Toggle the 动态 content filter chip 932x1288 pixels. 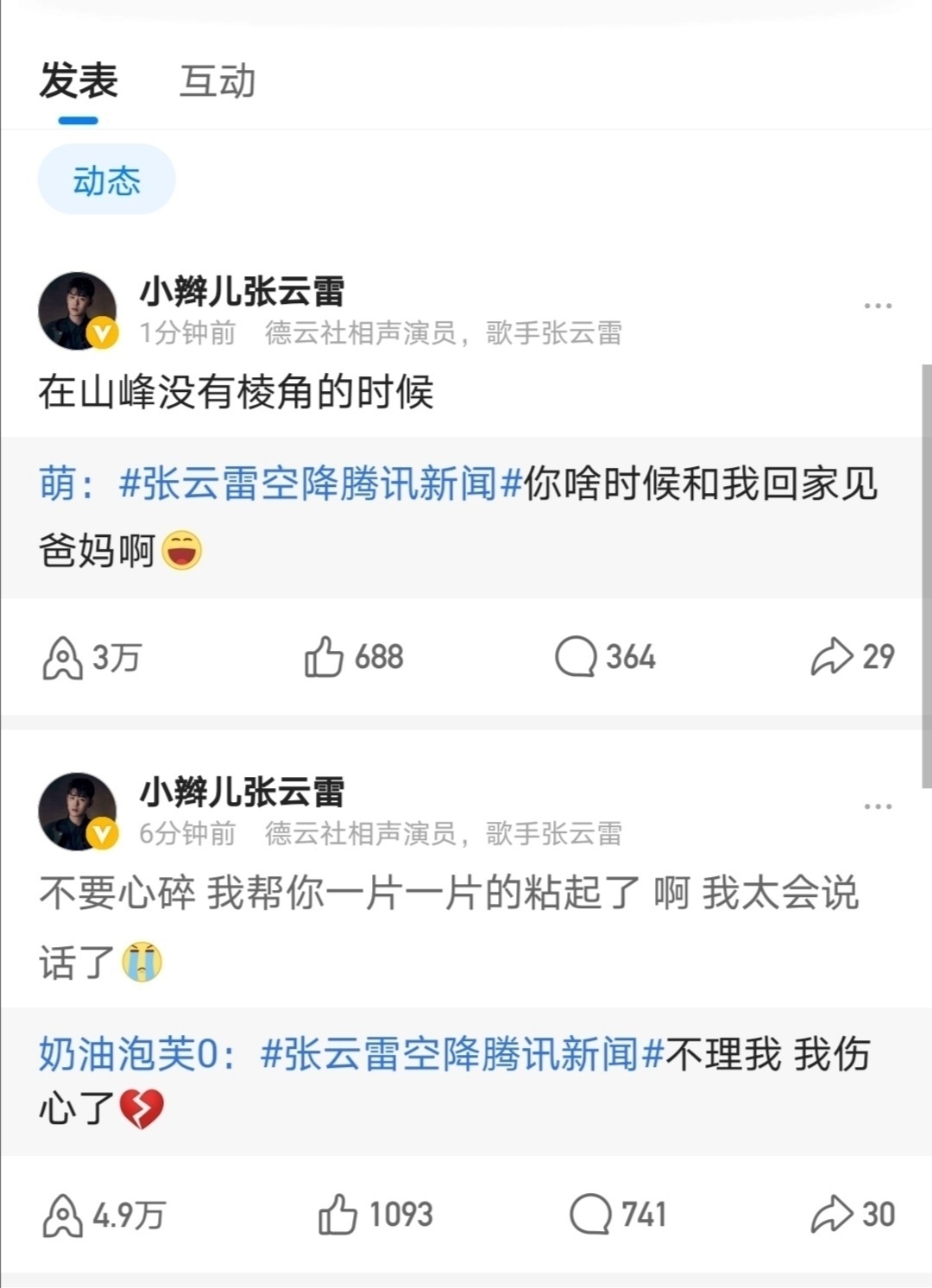(x=105, y=178)
